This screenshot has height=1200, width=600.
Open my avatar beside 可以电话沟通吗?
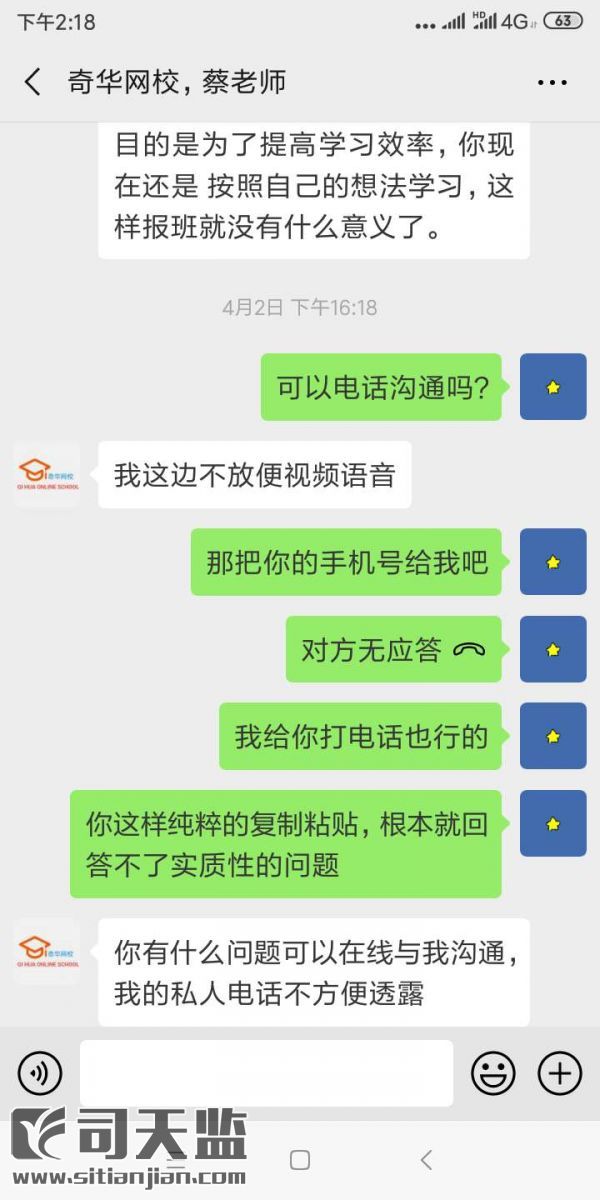[x=553, y=387]
